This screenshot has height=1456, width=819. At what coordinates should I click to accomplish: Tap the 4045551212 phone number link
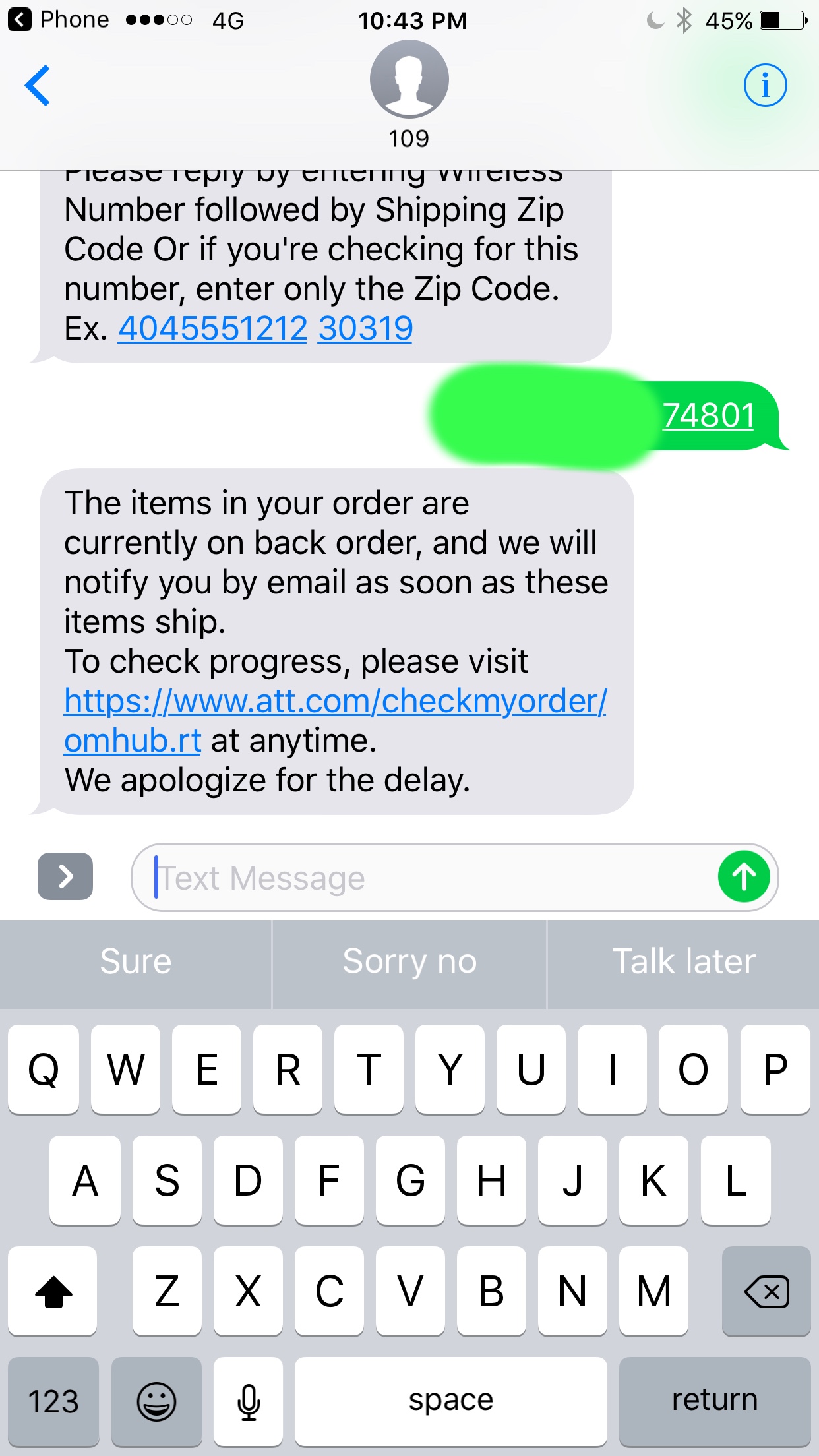pyautogui.click(x=212, y=328)
